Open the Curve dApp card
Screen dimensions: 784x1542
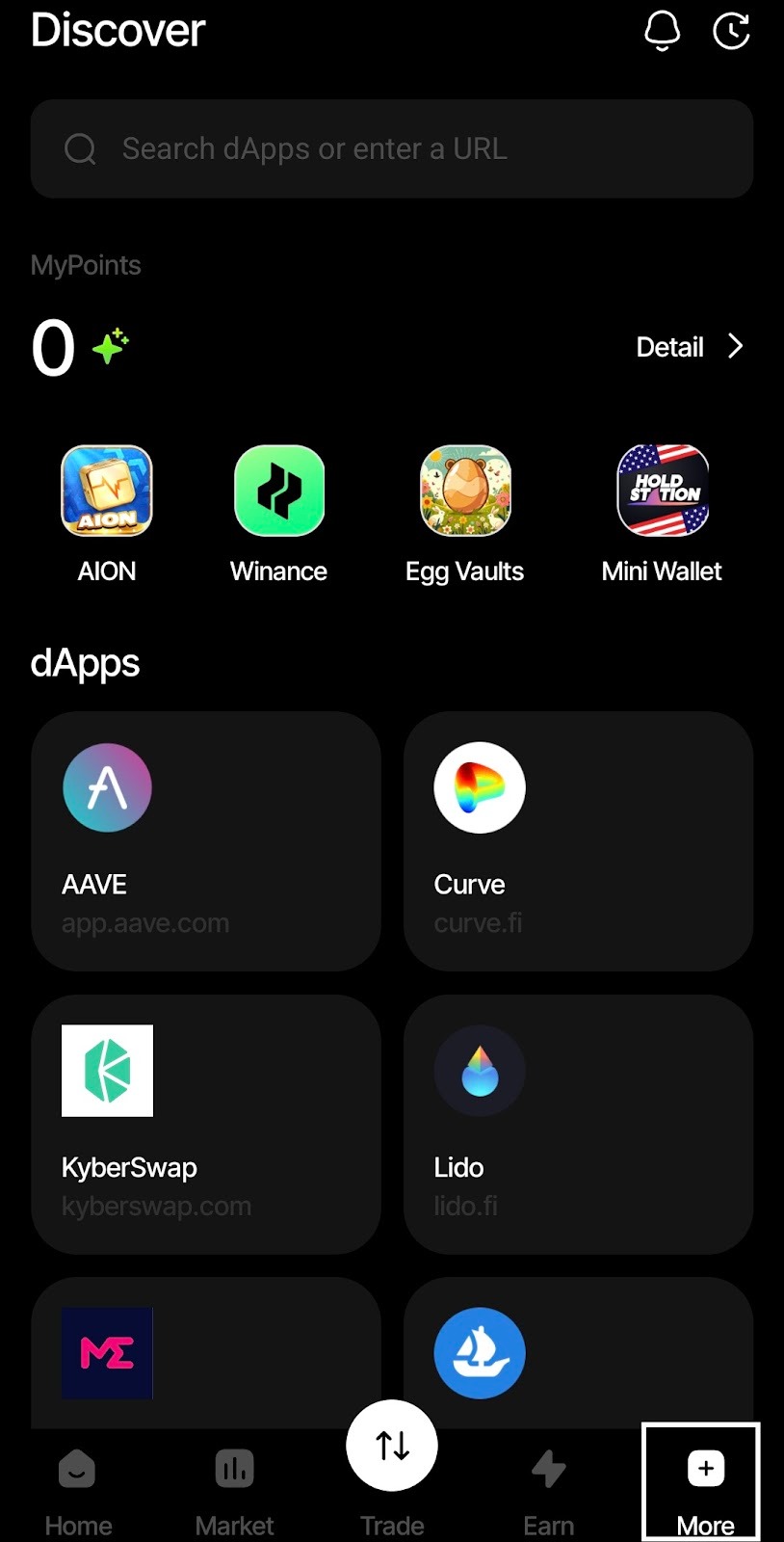[578, 840]
